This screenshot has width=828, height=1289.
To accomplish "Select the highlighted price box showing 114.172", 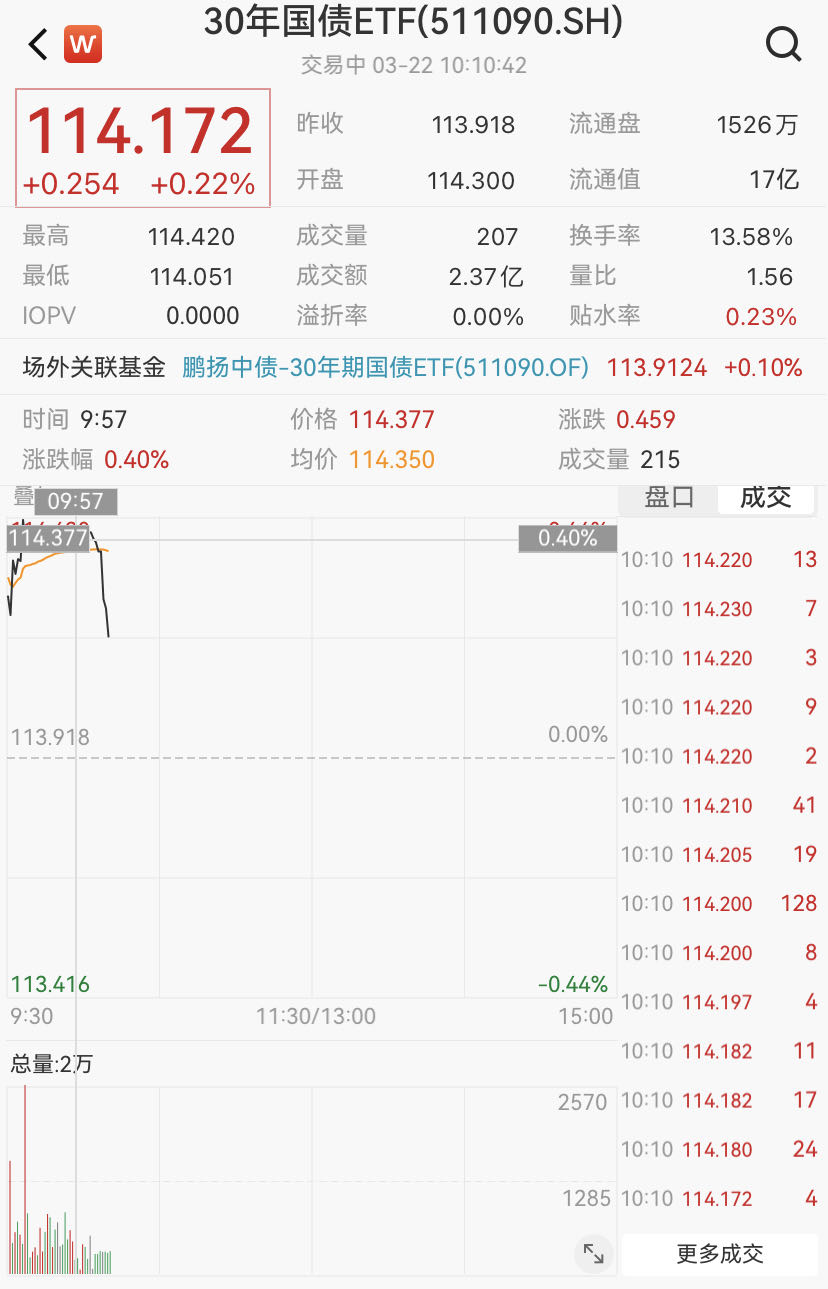I will pos(141,152).
